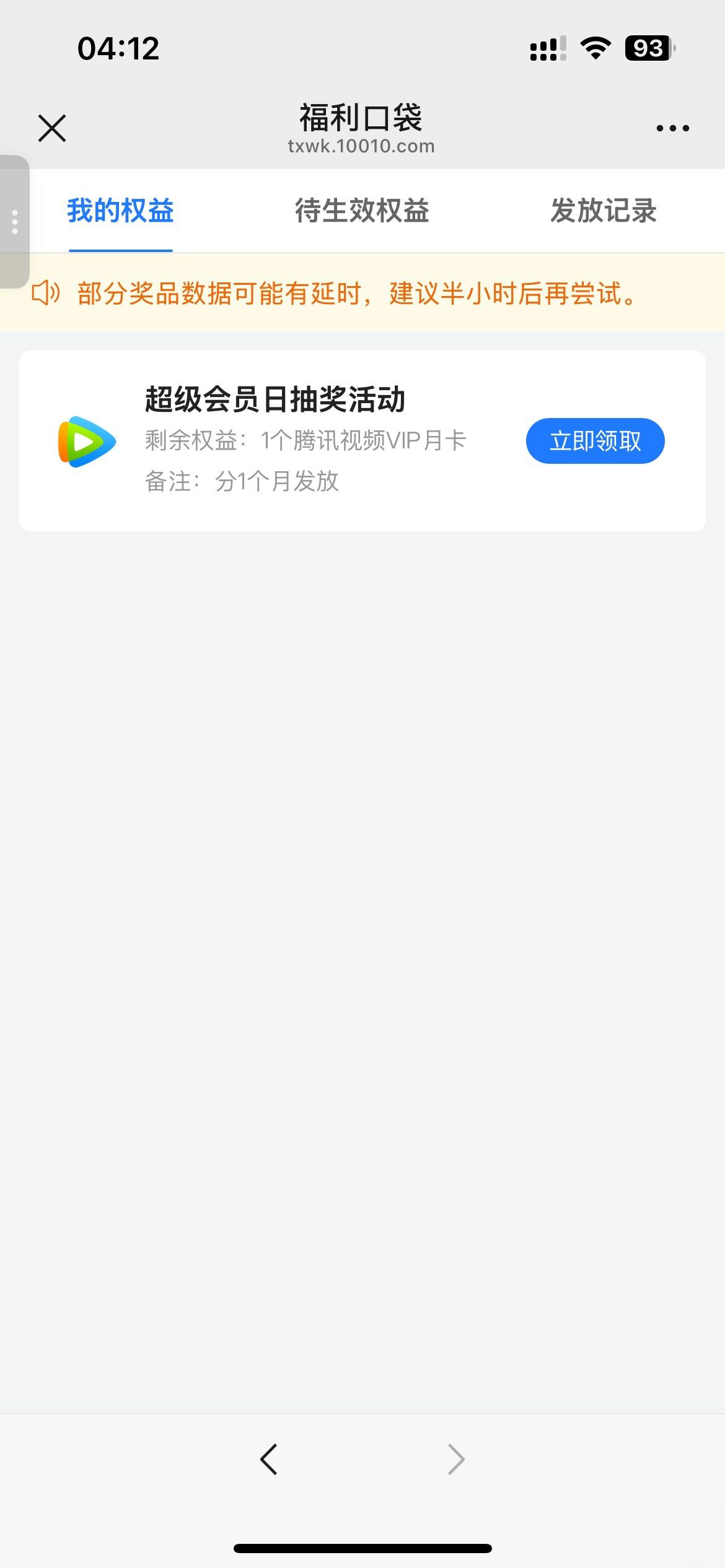Select the 我的权益 tab
This screenshot has height=1568, width=725.
click(x=120, y=211)
